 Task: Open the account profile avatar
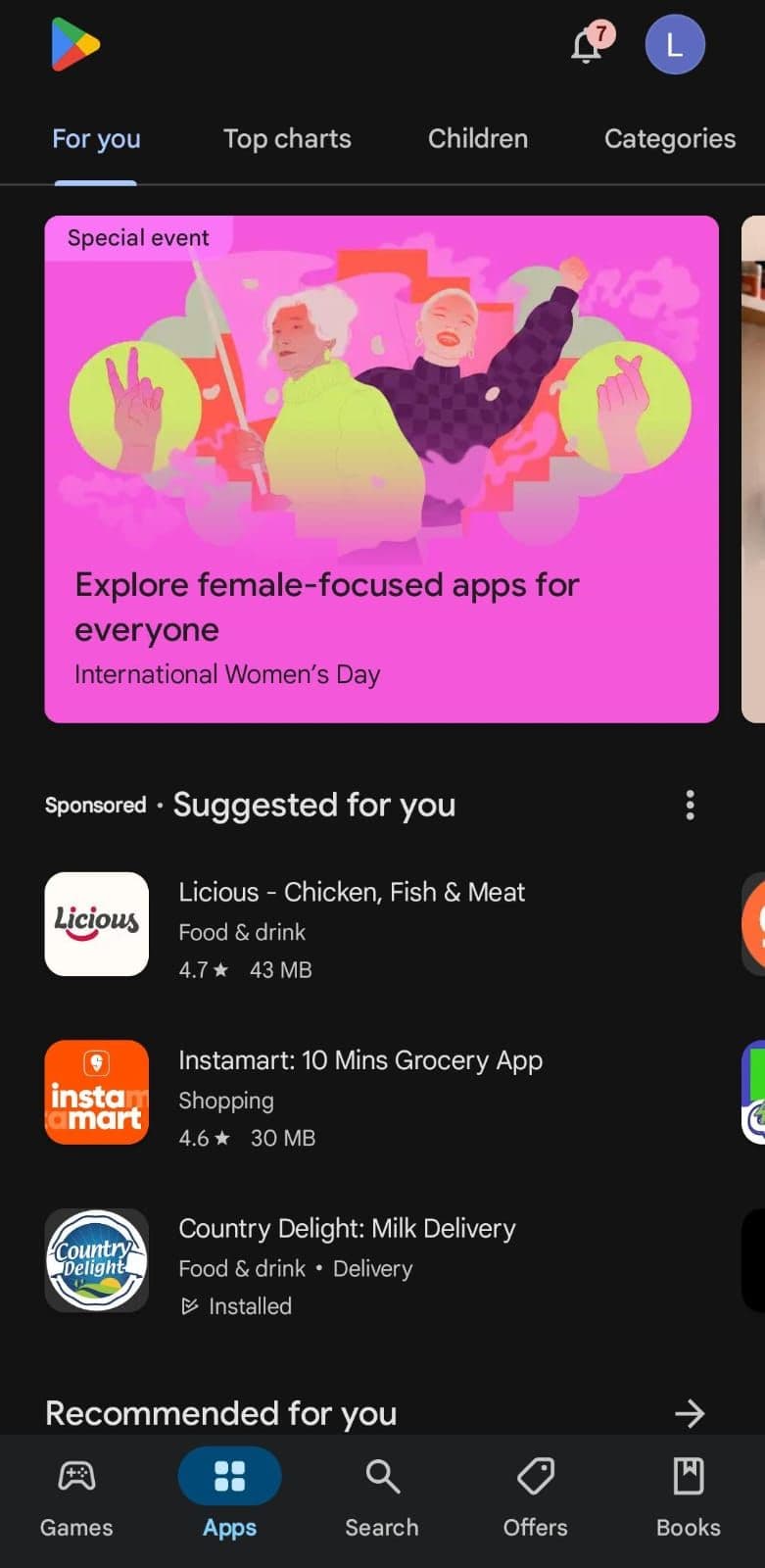click(x=675, y=45)
